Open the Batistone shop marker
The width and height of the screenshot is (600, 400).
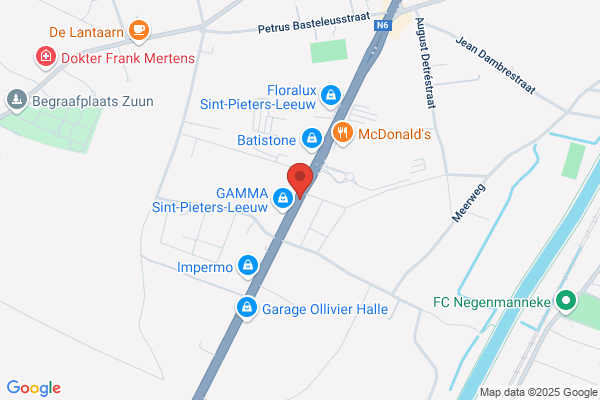[x=312, y=139]
